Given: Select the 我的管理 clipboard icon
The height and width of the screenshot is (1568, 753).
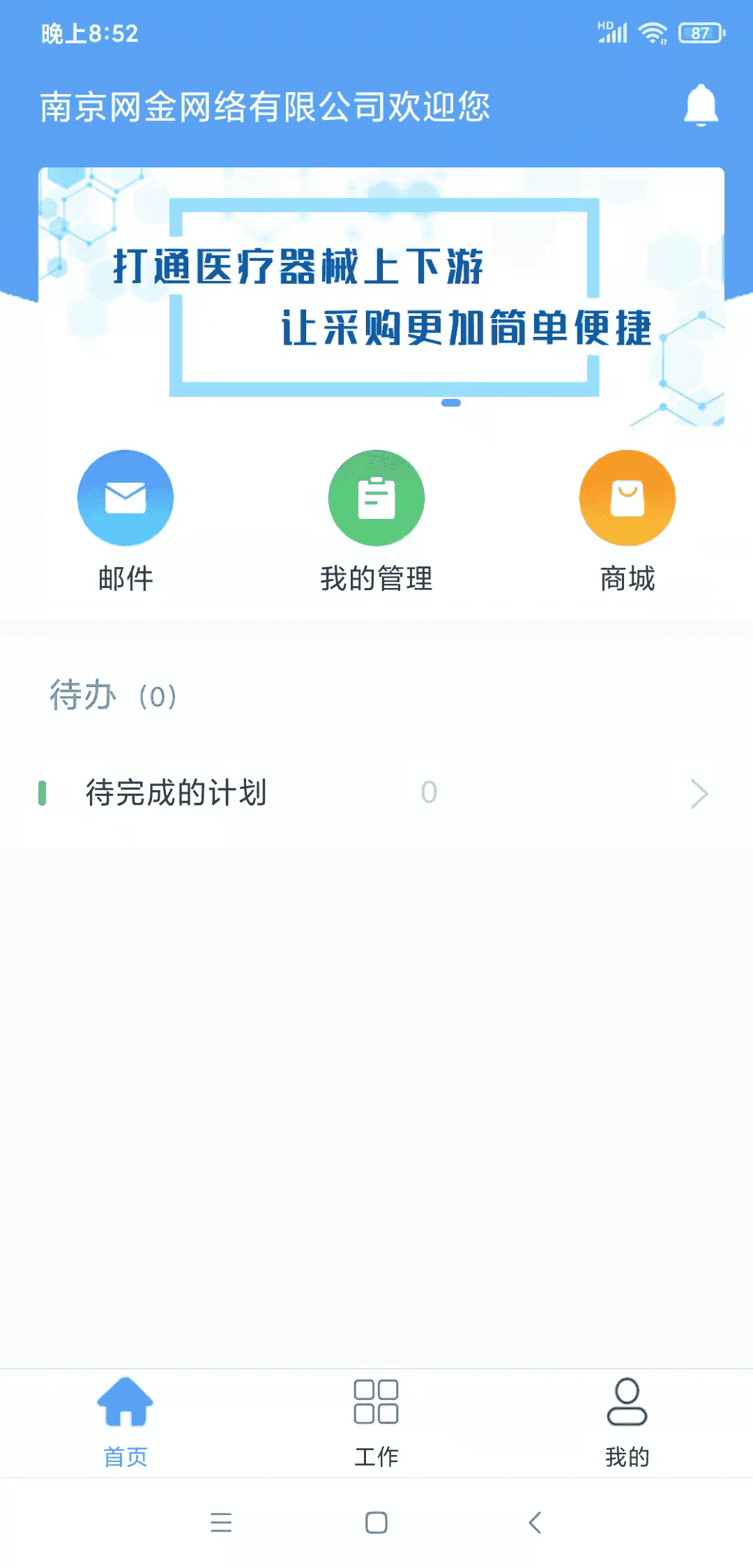Looking at the screenshot, I should (x=376, y=498).
